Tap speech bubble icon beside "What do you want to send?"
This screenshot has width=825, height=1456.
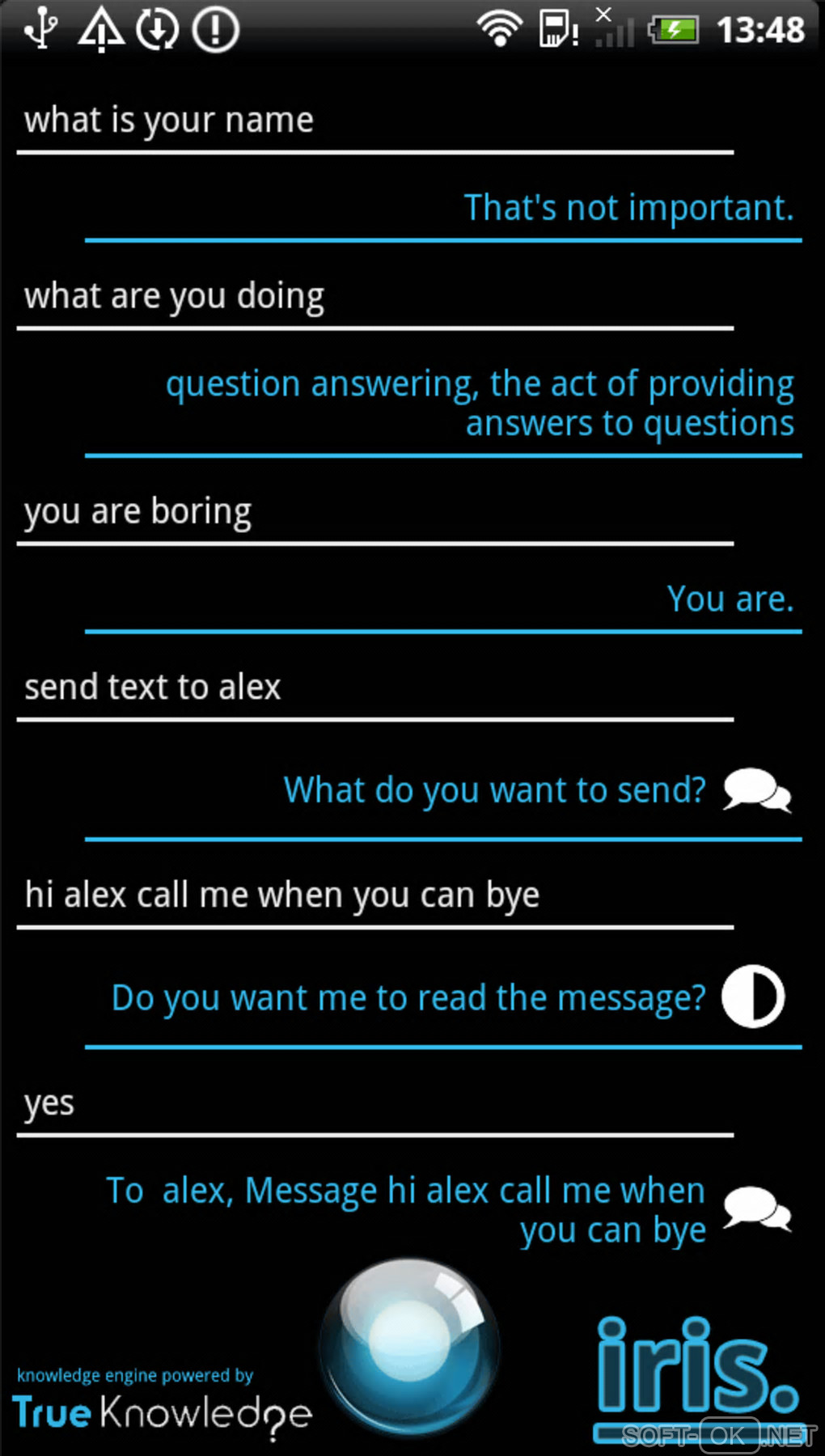tap(756, 789)
